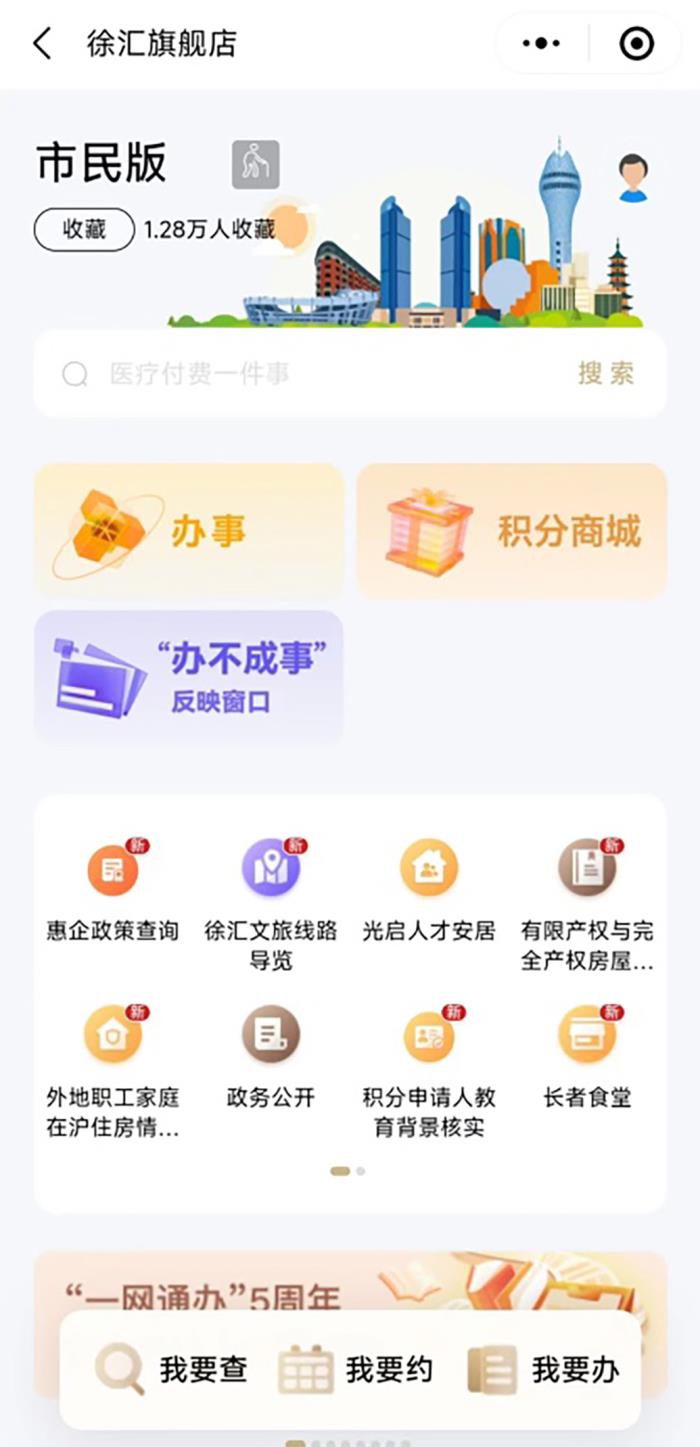Open the user profile avatar
The width and height of the screenshot is (700, 1447).
[x=632, y=178]
